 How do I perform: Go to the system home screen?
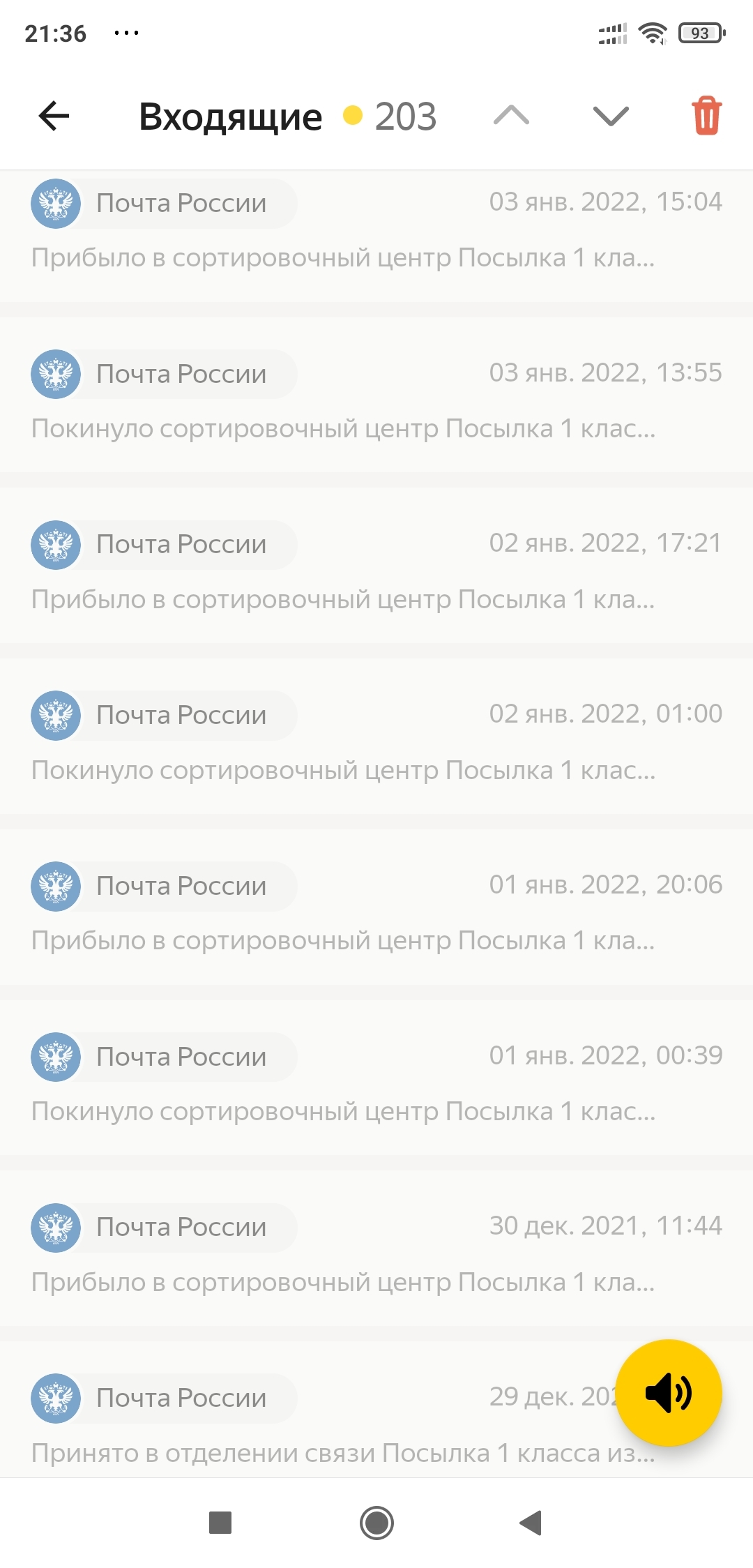pyautogui.click(x=376, y=1523)
